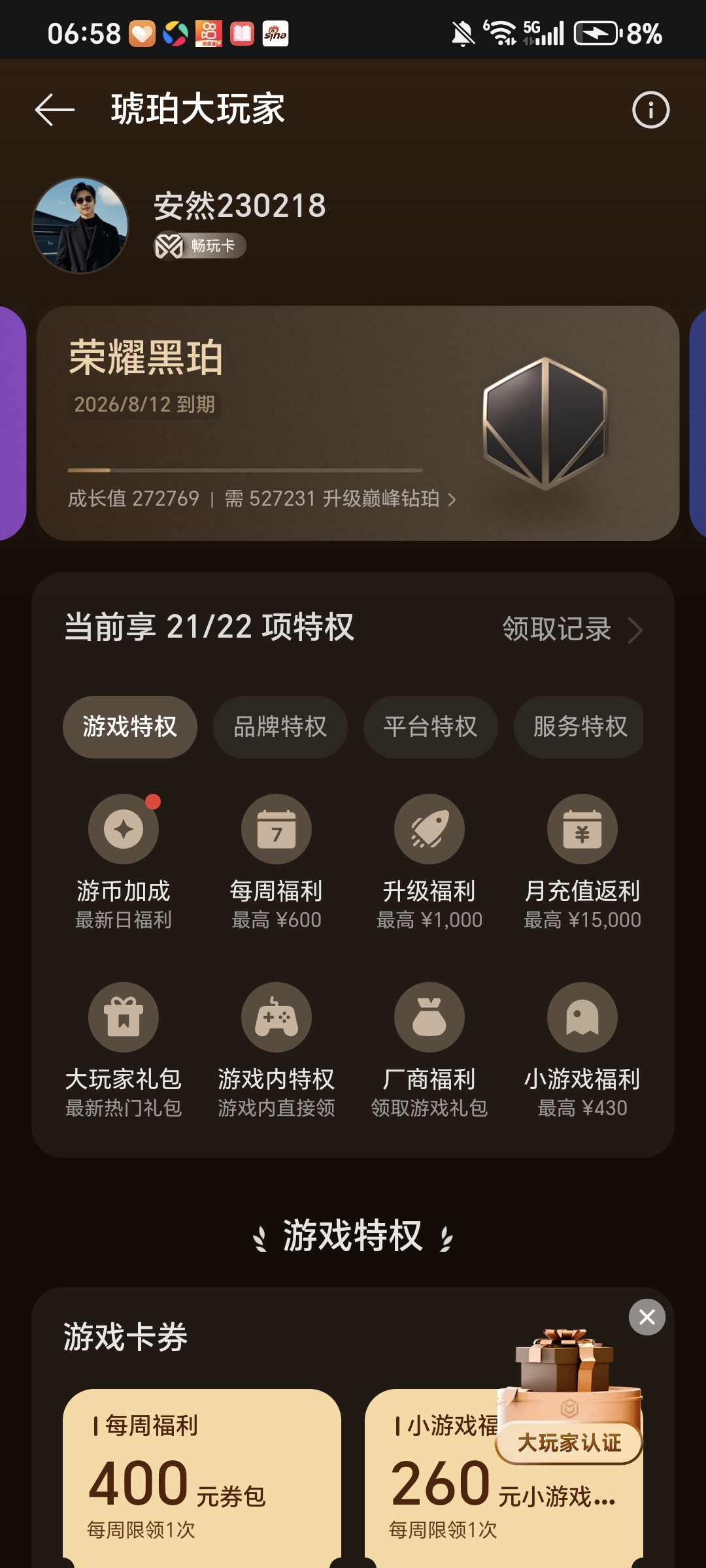
Task: Tap the 畅玩卡 badge under the username
Action: (200, 246)
